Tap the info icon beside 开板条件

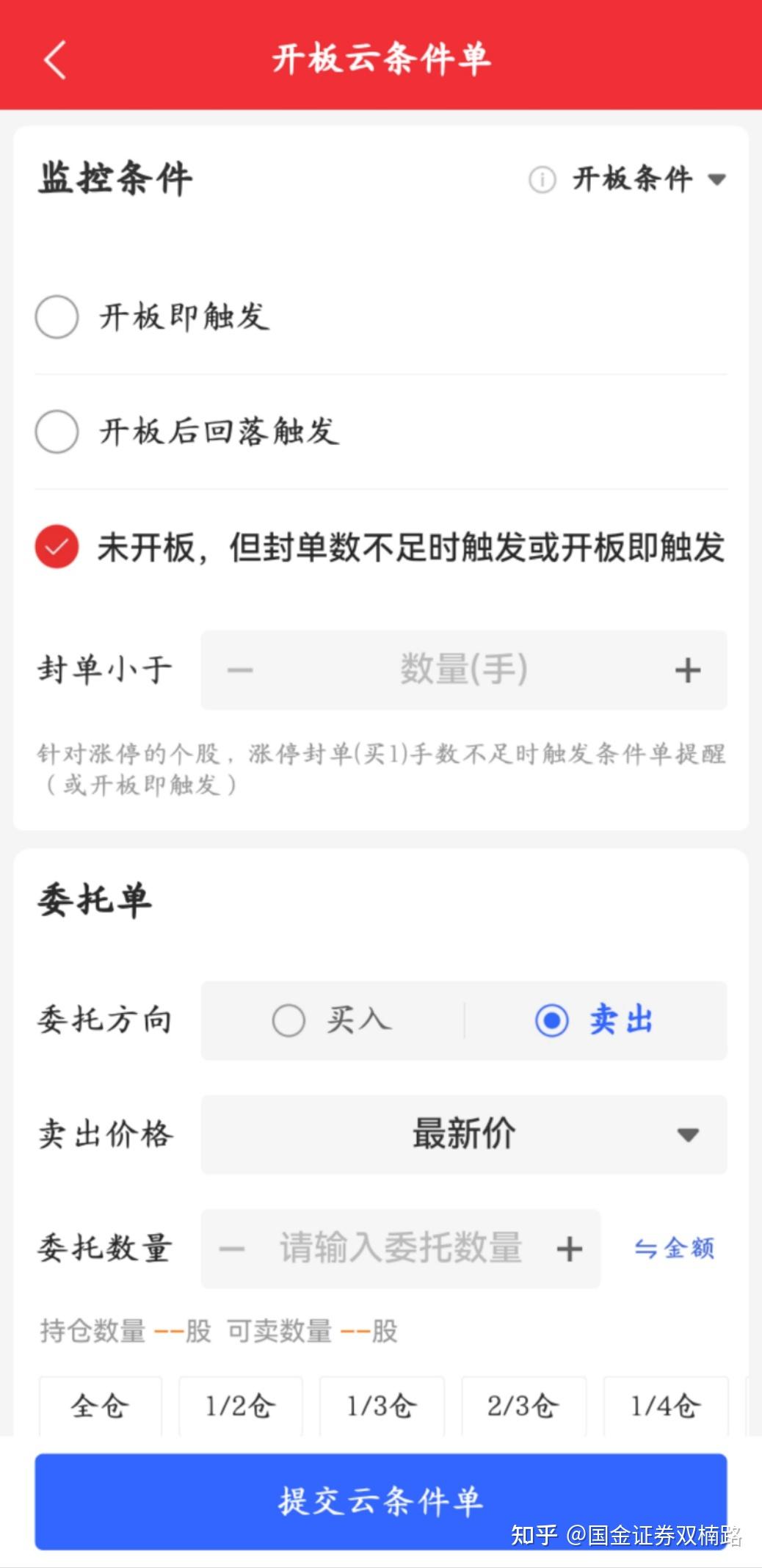541,180
